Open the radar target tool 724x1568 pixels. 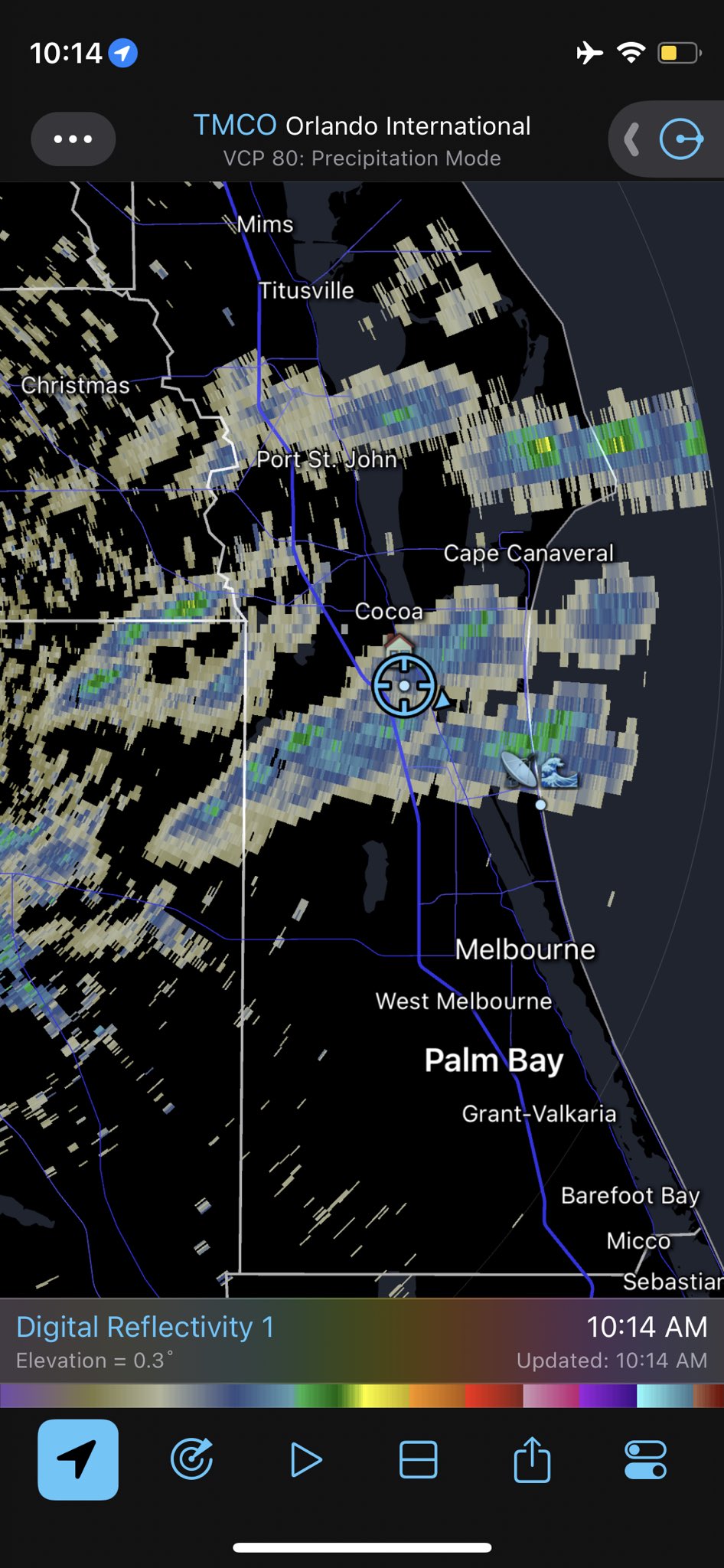point(191,1459)
